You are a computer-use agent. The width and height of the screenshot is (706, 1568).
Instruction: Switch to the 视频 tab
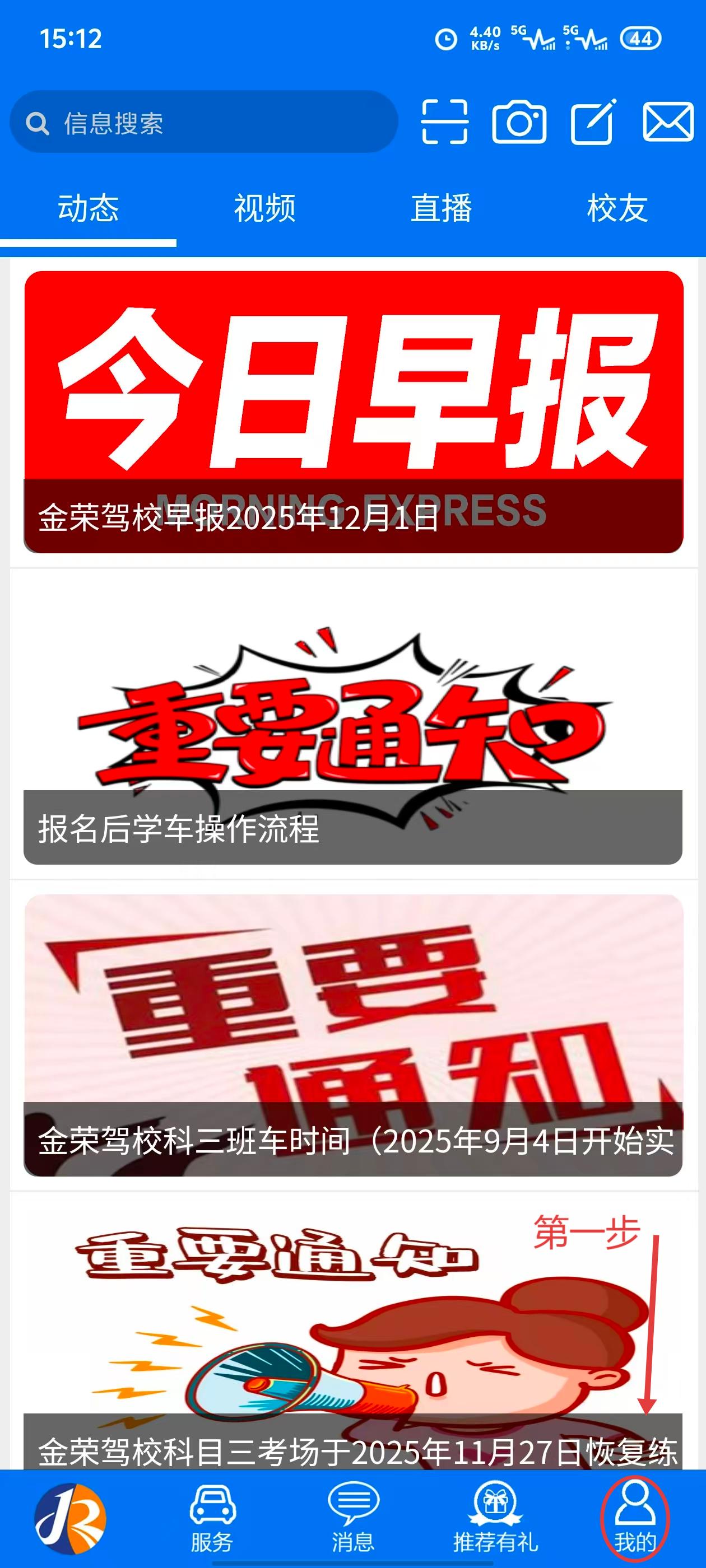[x=264, y=208]
